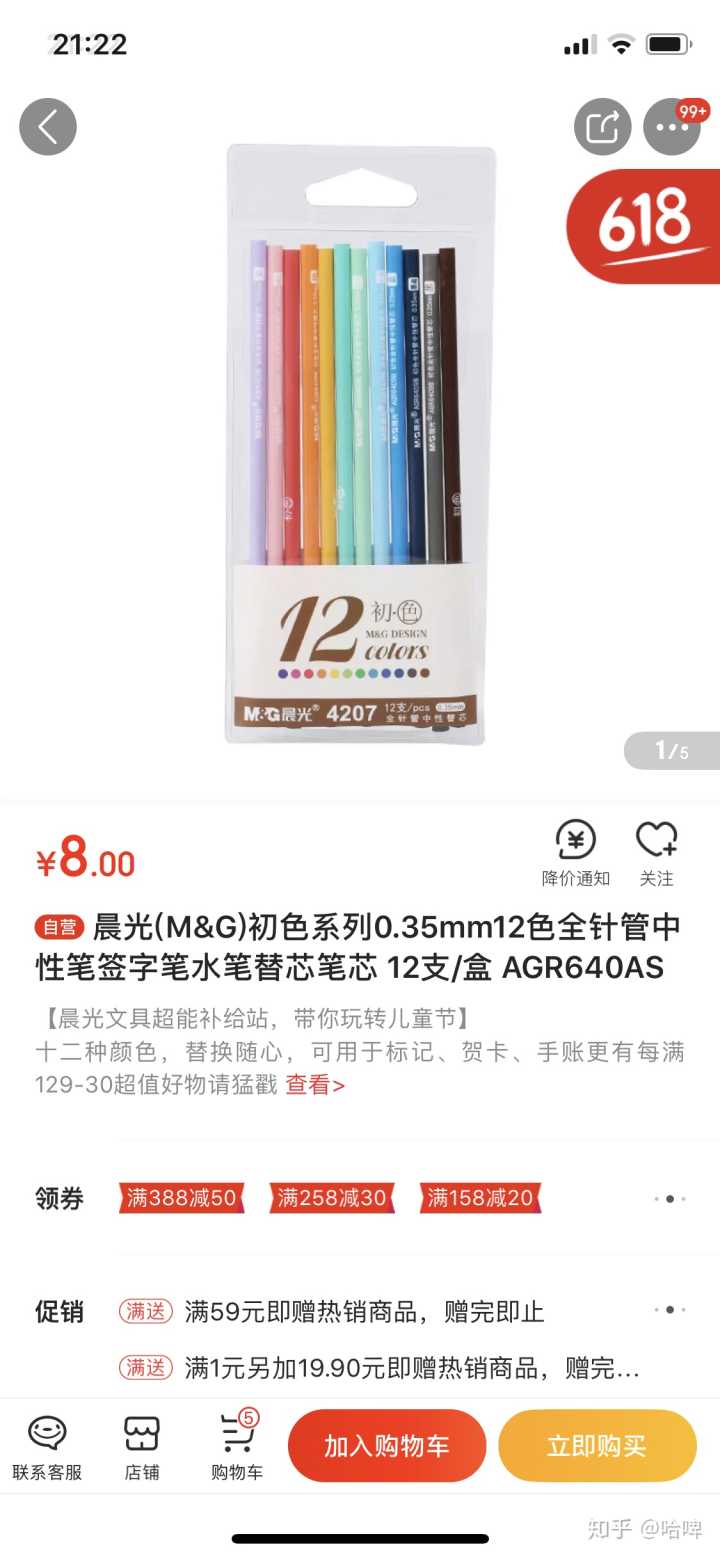Share this product
720x1559 pixels.
pyautogui.click(x=602, y=127)
